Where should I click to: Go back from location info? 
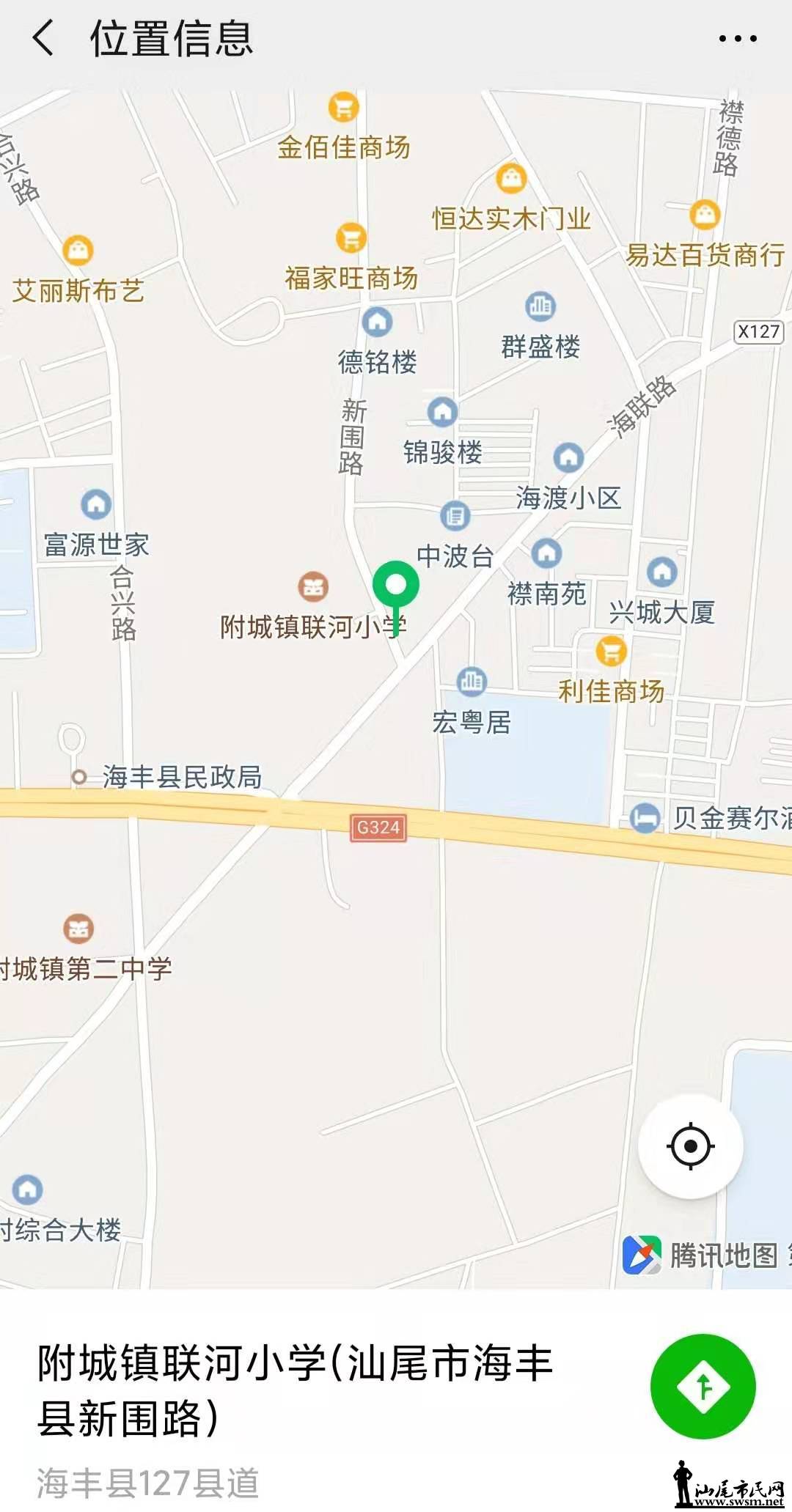click(44, 38)
